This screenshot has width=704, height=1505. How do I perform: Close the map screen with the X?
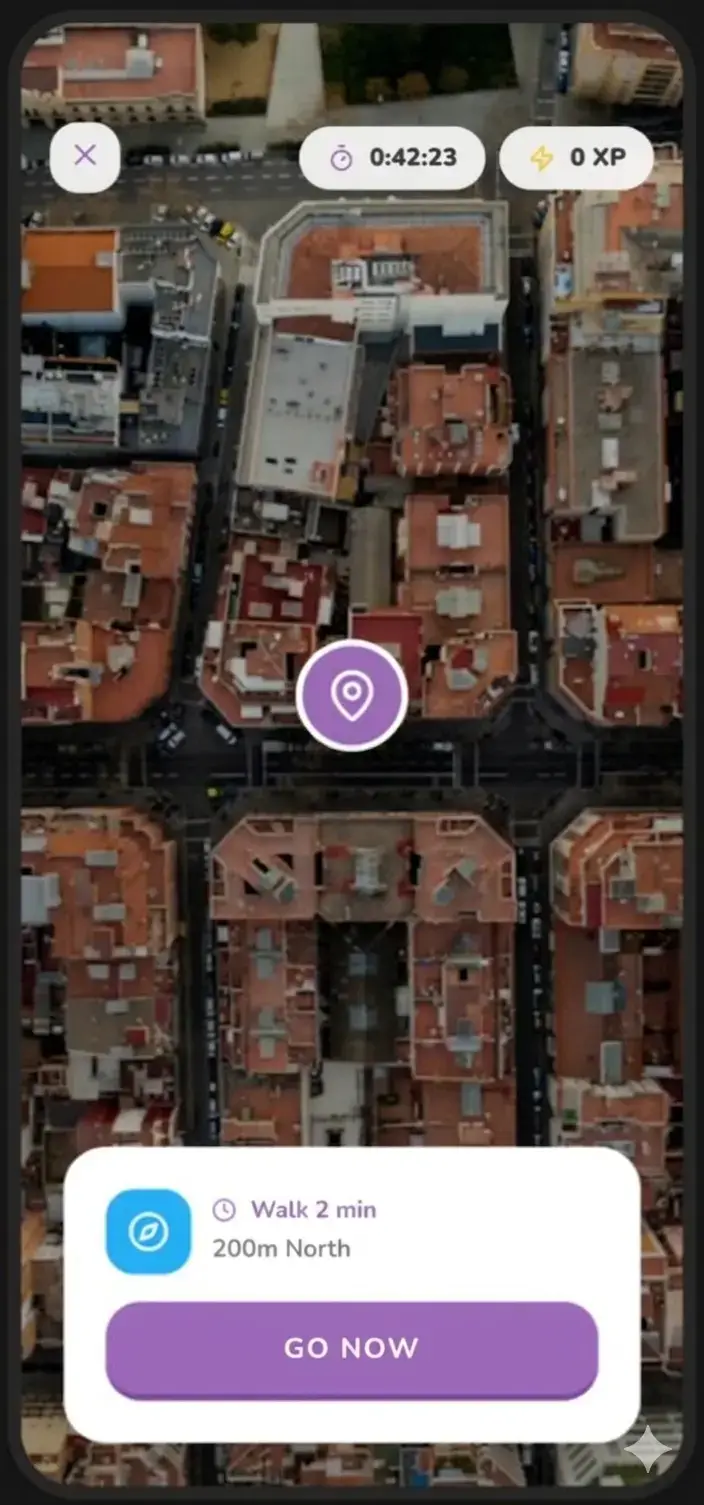click(x=85, y=156)
